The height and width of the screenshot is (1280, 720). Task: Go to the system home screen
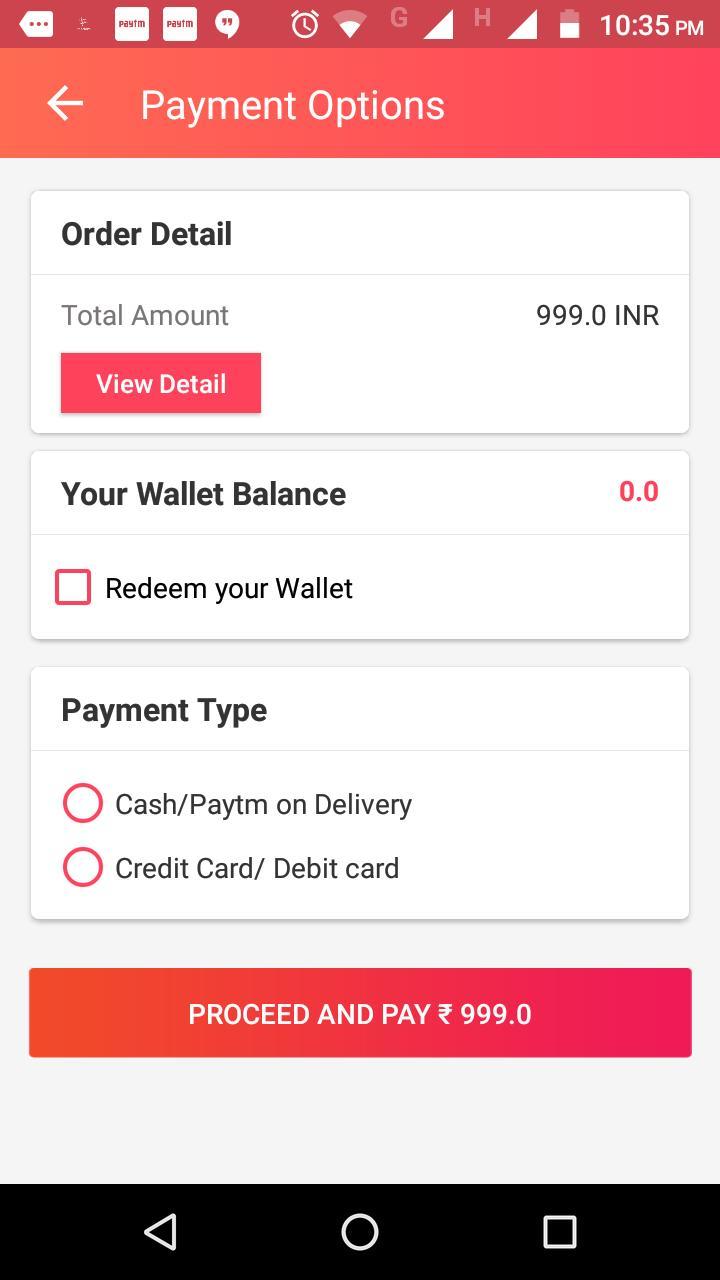[x=360, y=1232]
